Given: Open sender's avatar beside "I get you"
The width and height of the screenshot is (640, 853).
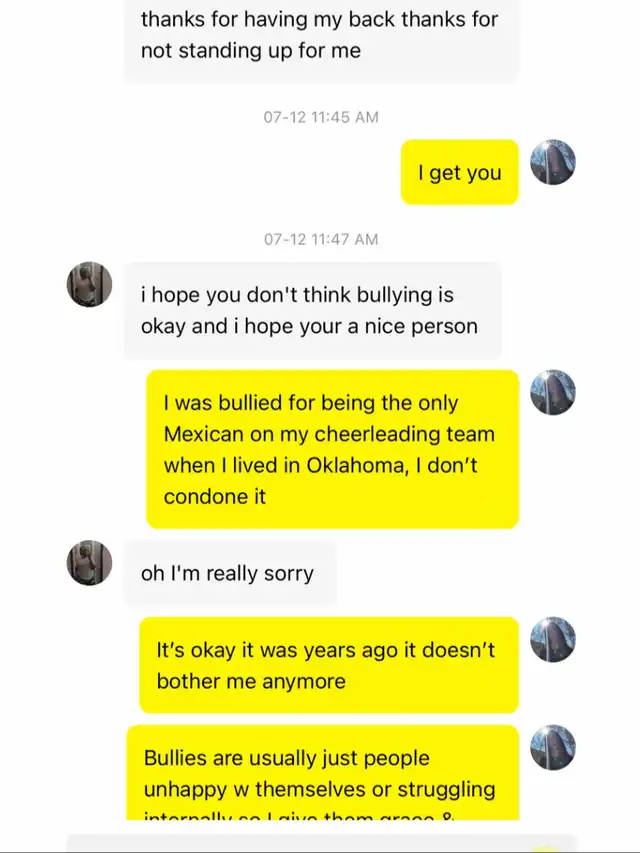Looking at the screenshot, I should click(553, 162).
